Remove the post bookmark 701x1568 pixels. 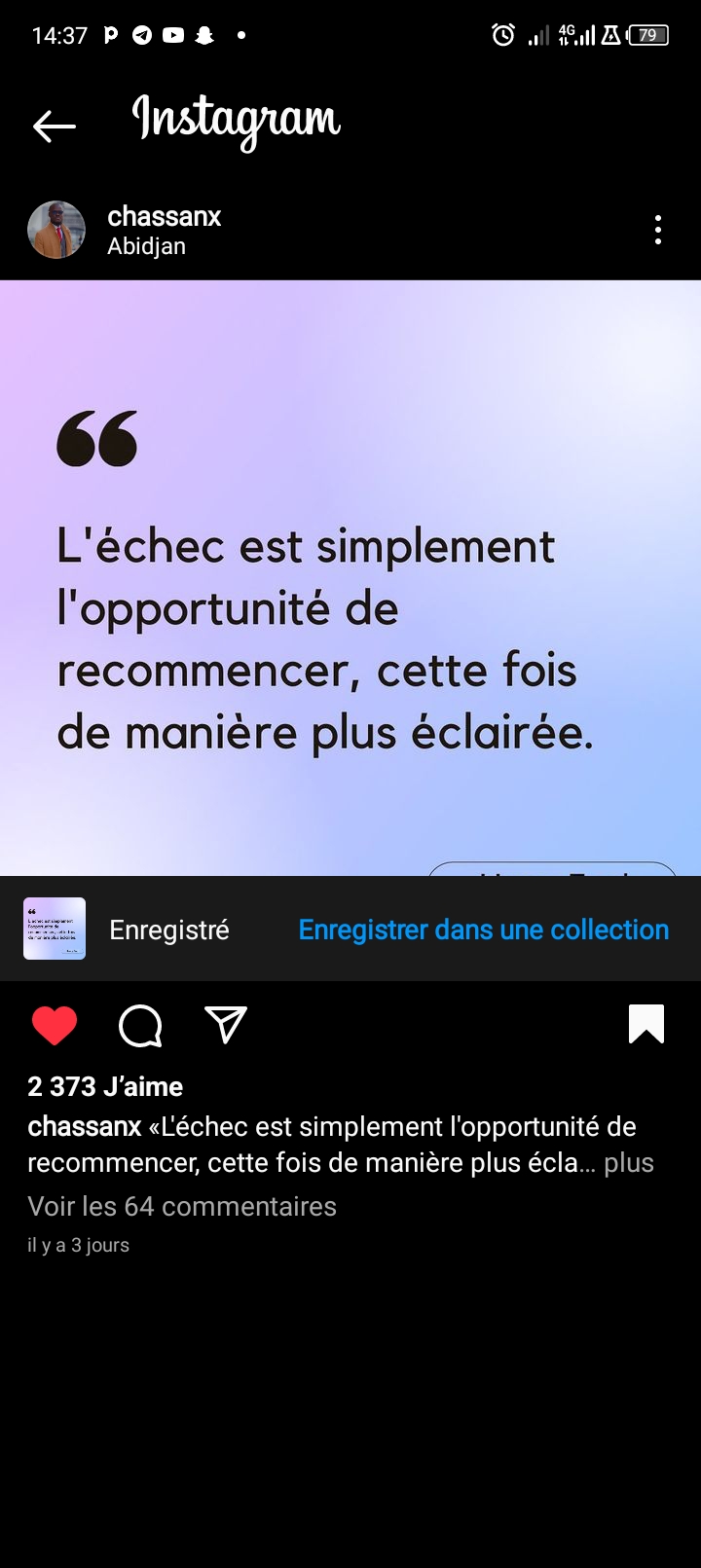tap(646, 1024)
